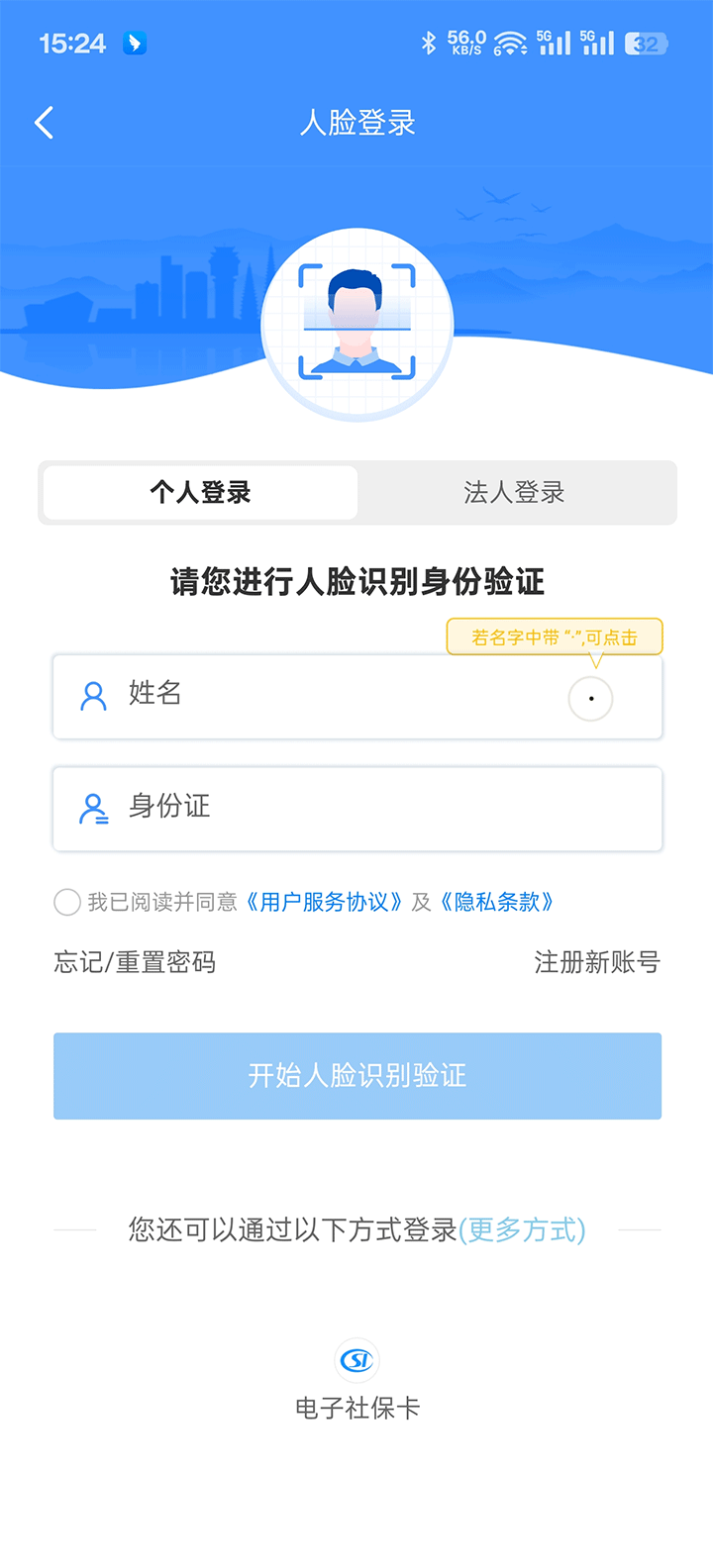The height and width of the screenshot is (1568, 713).
Task: Insert the middle dot into the name
Action: (590, 699)
